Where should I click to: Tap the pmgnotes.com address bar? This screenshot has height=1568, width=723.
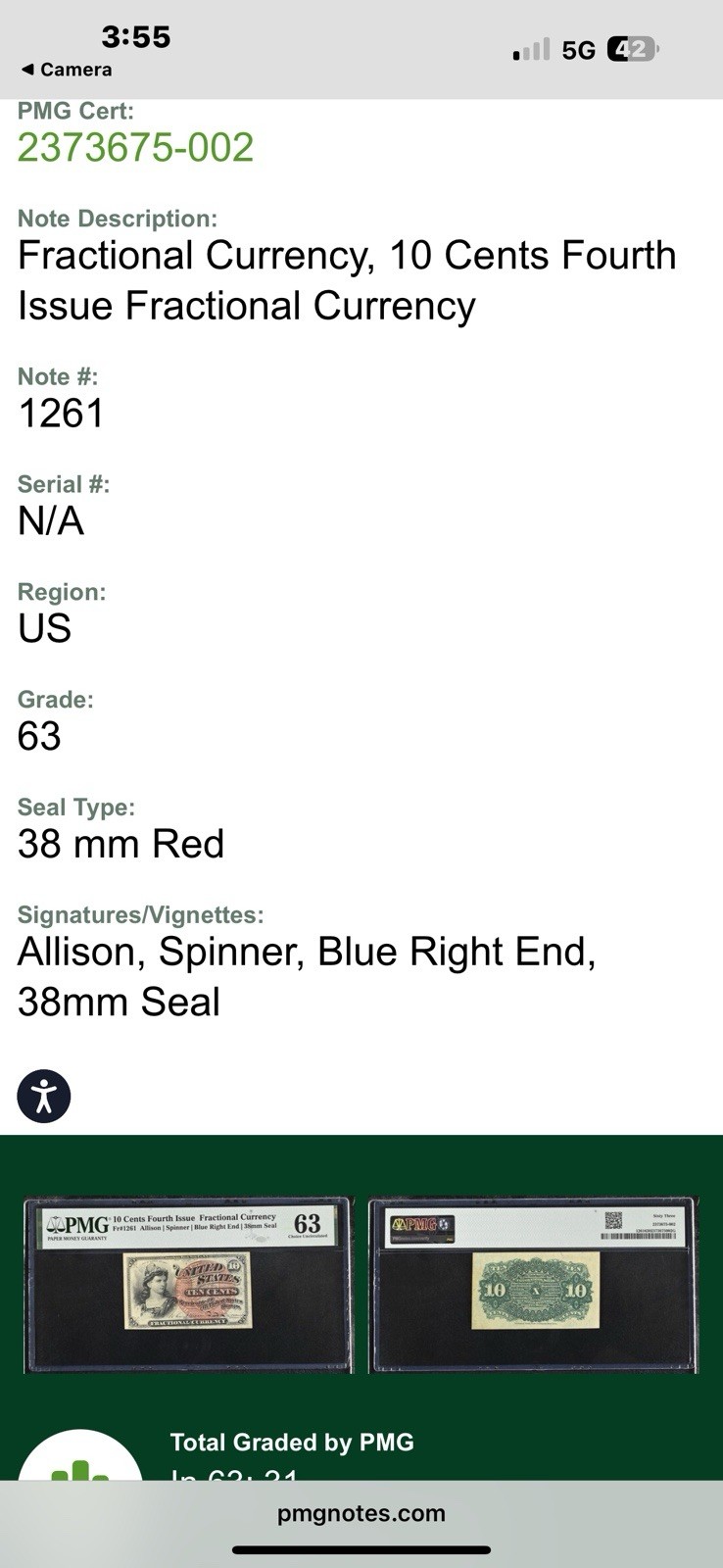click(x=361, y=1513)
